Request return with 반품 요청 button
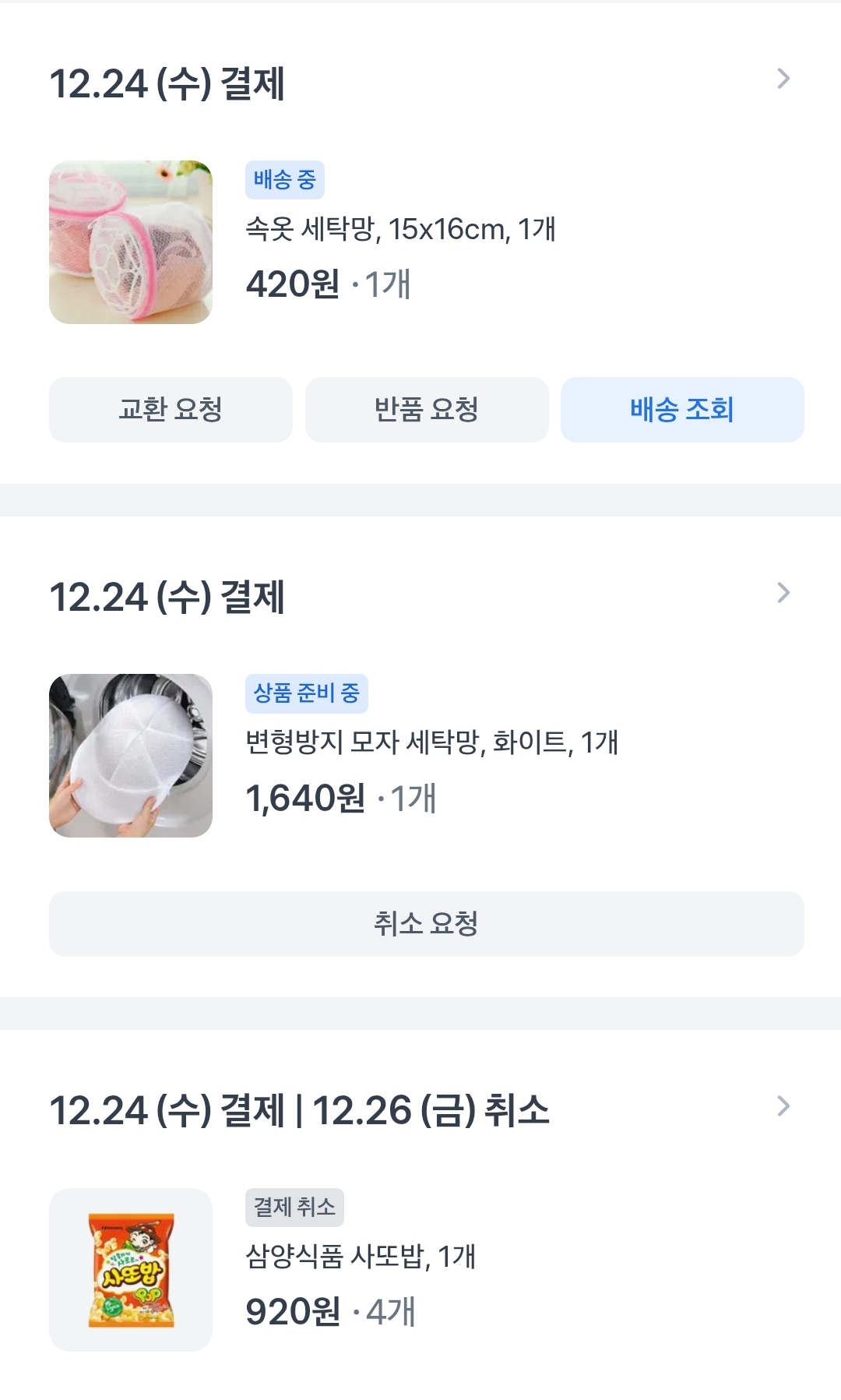This screenshot has width=841, height=1400. click(x=427, y=410)
